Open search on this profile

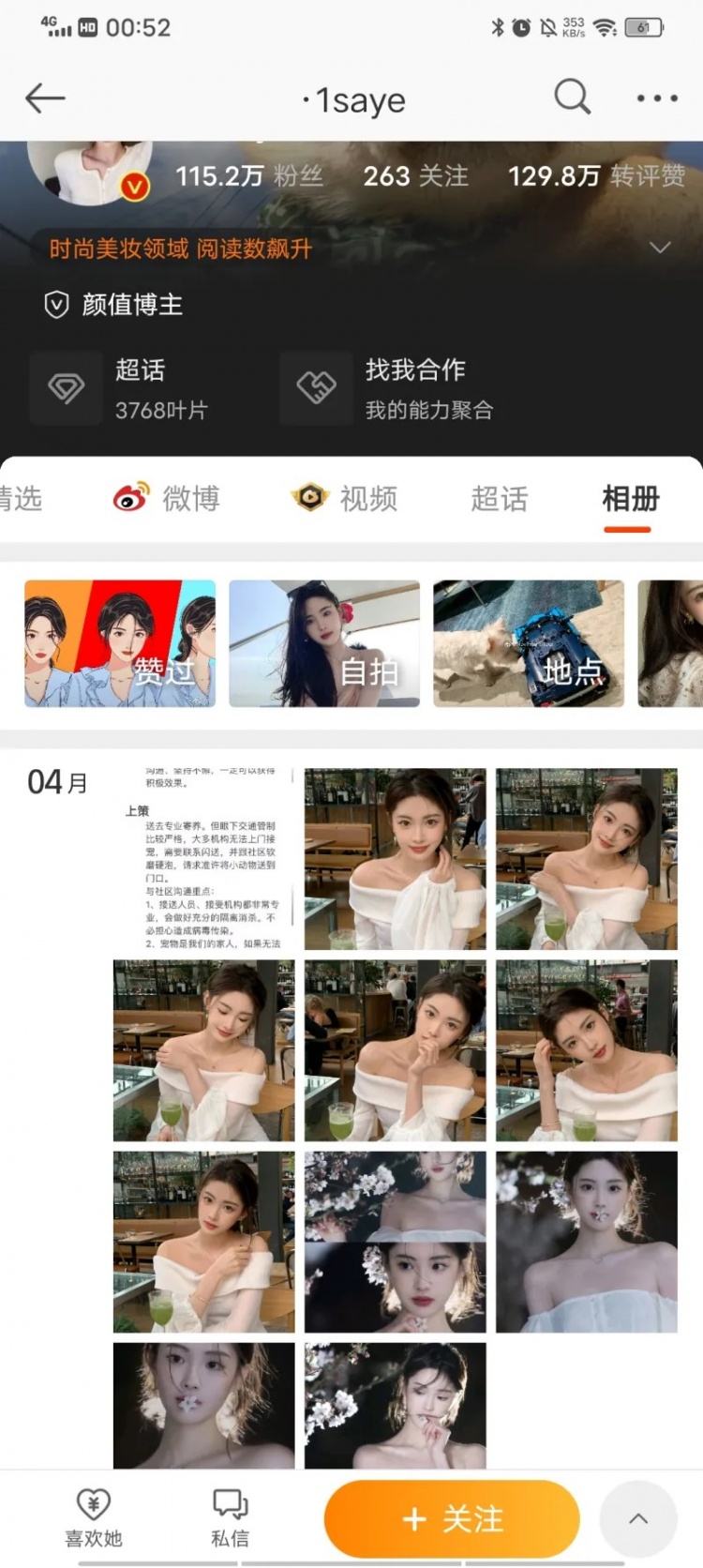(572, 97)
